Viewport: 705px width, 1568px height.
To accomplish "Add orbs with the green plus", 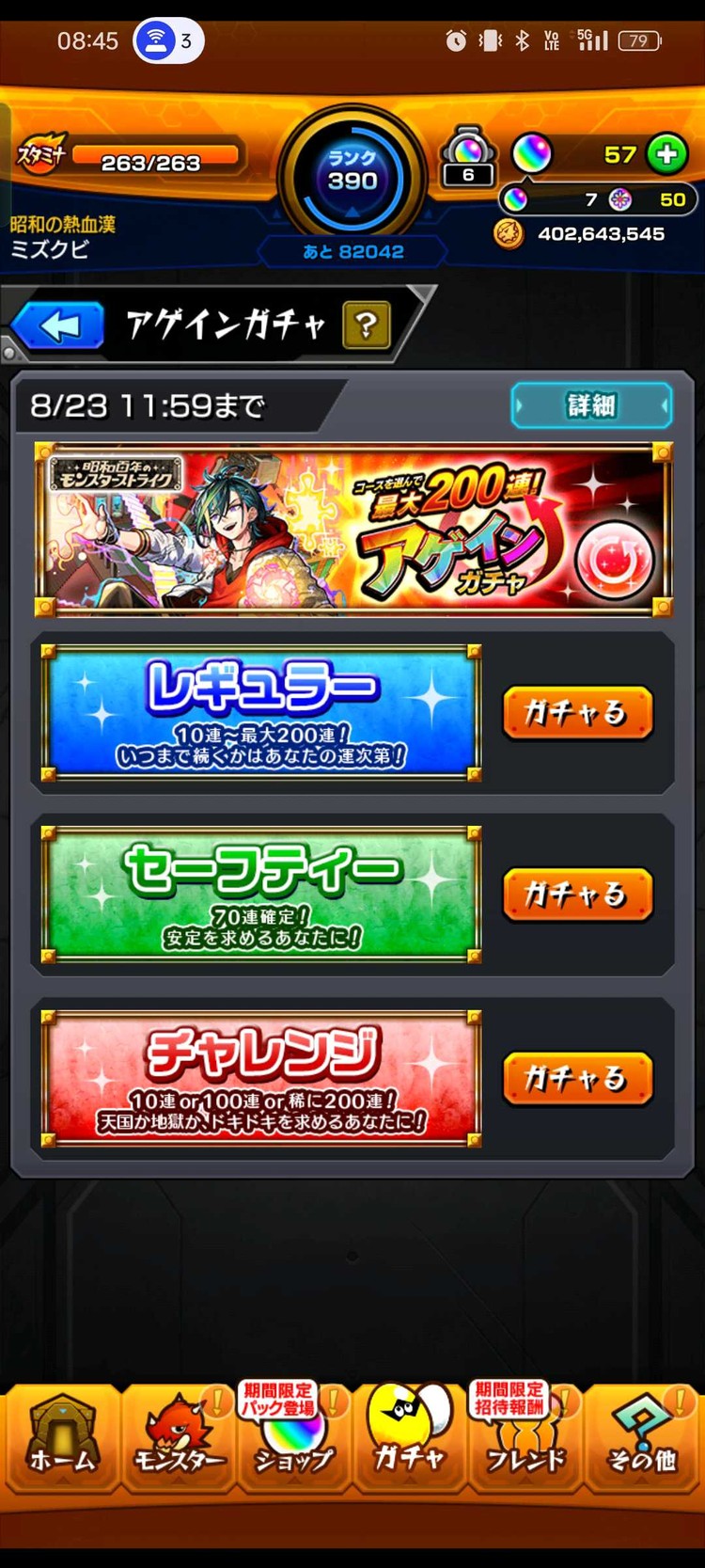I will click(666, 154).
